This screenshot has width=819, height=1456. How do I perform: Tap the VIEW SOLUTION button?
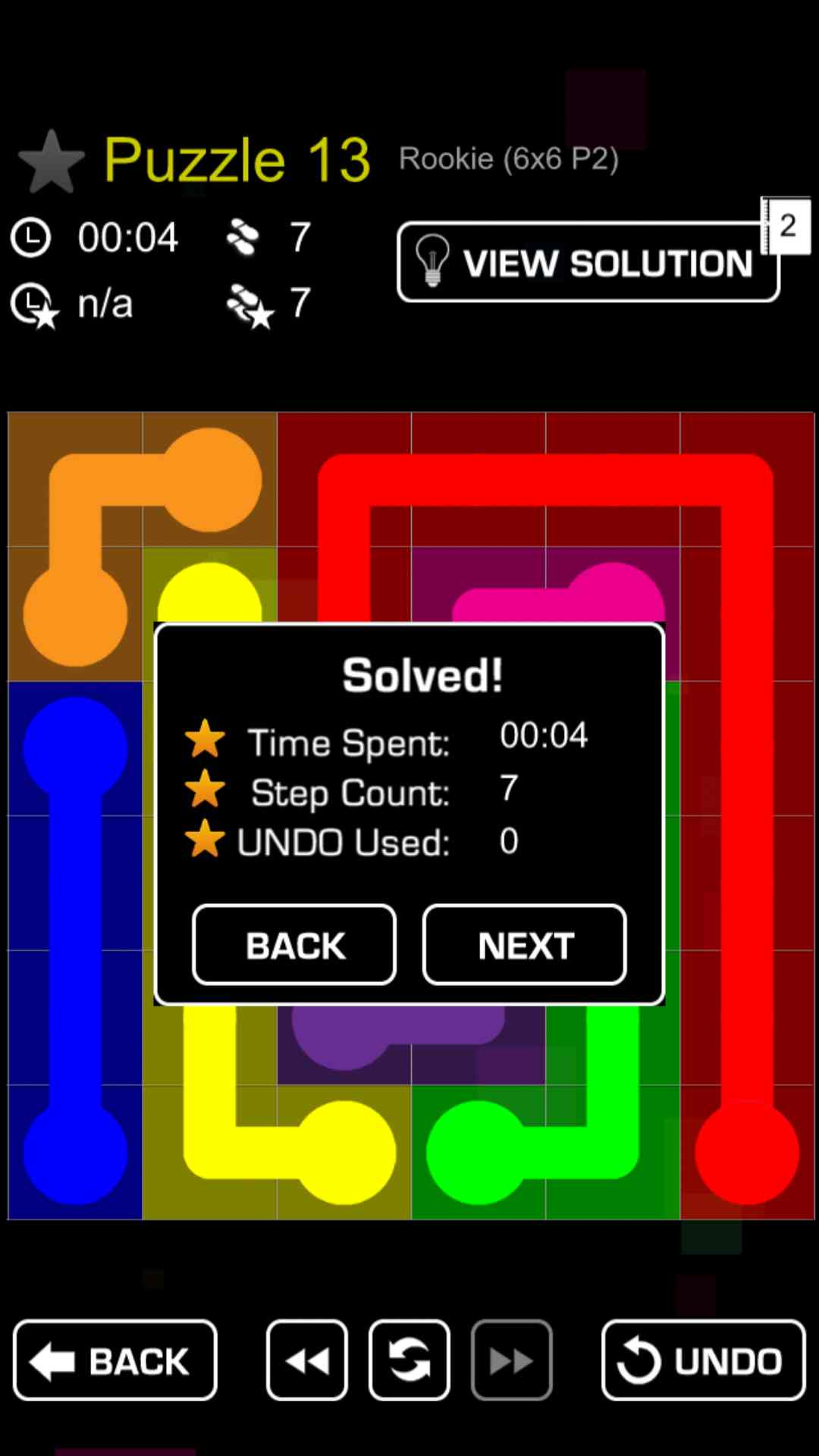588,262
